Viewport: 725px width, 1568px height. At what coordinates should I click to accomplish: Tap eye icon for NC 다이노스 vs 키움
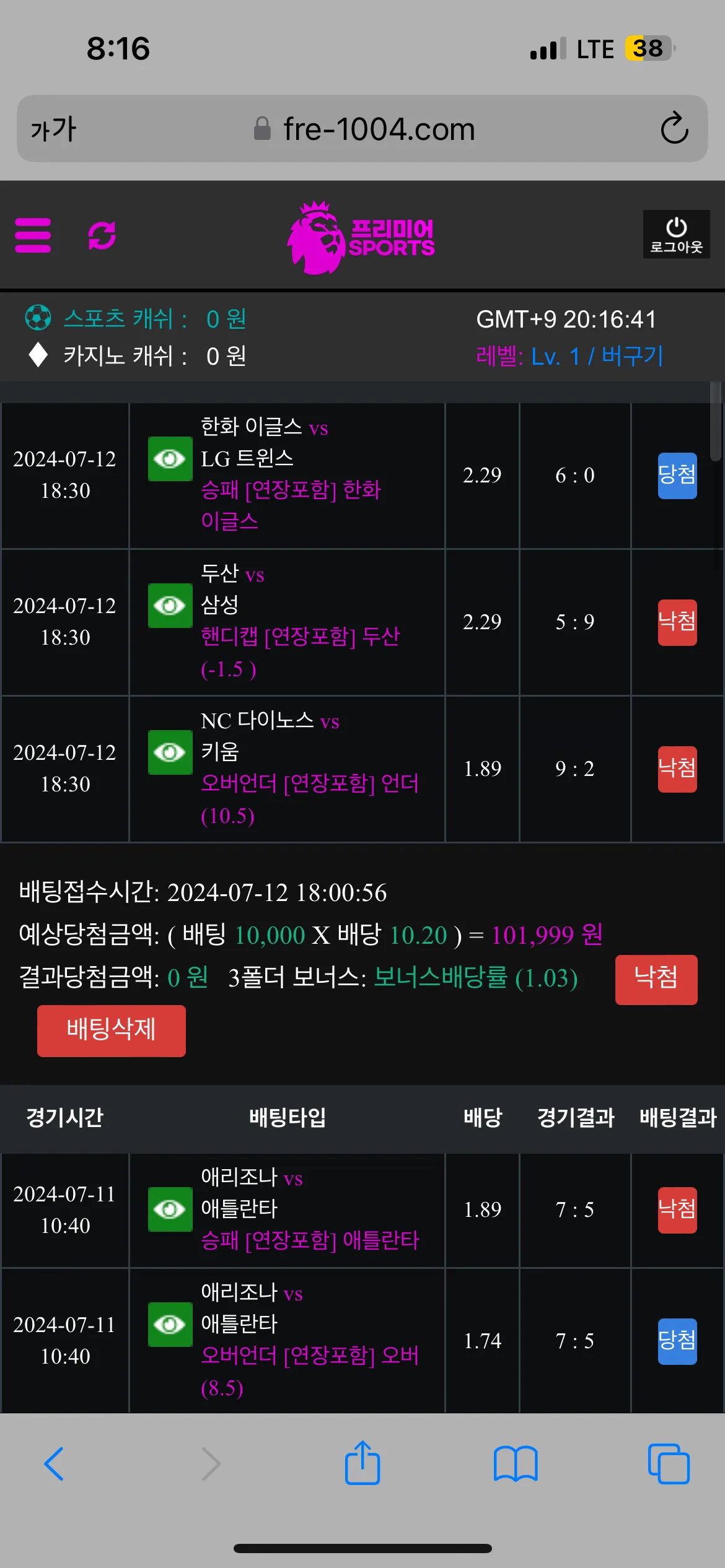[170, 752]
